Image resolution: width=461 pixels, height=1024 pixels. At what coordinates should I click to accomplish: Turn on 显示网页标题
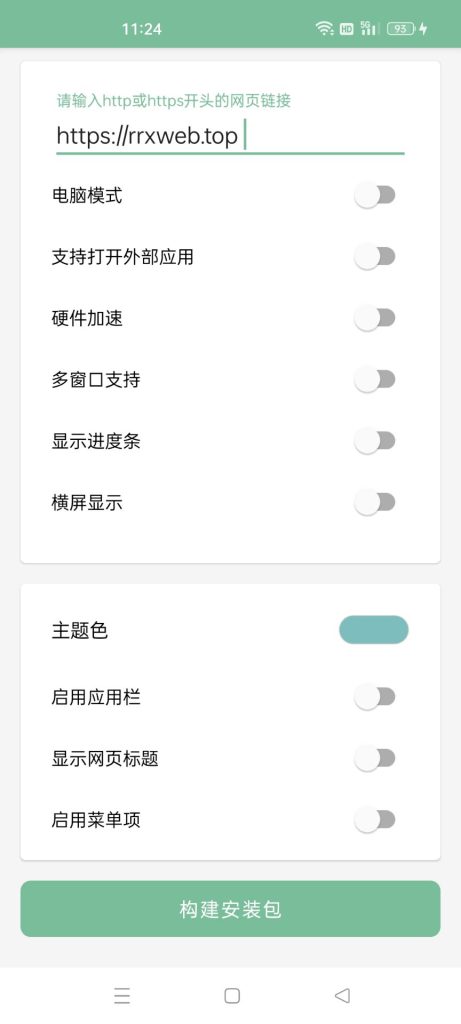pyautogui.click(x=375, y=758)
